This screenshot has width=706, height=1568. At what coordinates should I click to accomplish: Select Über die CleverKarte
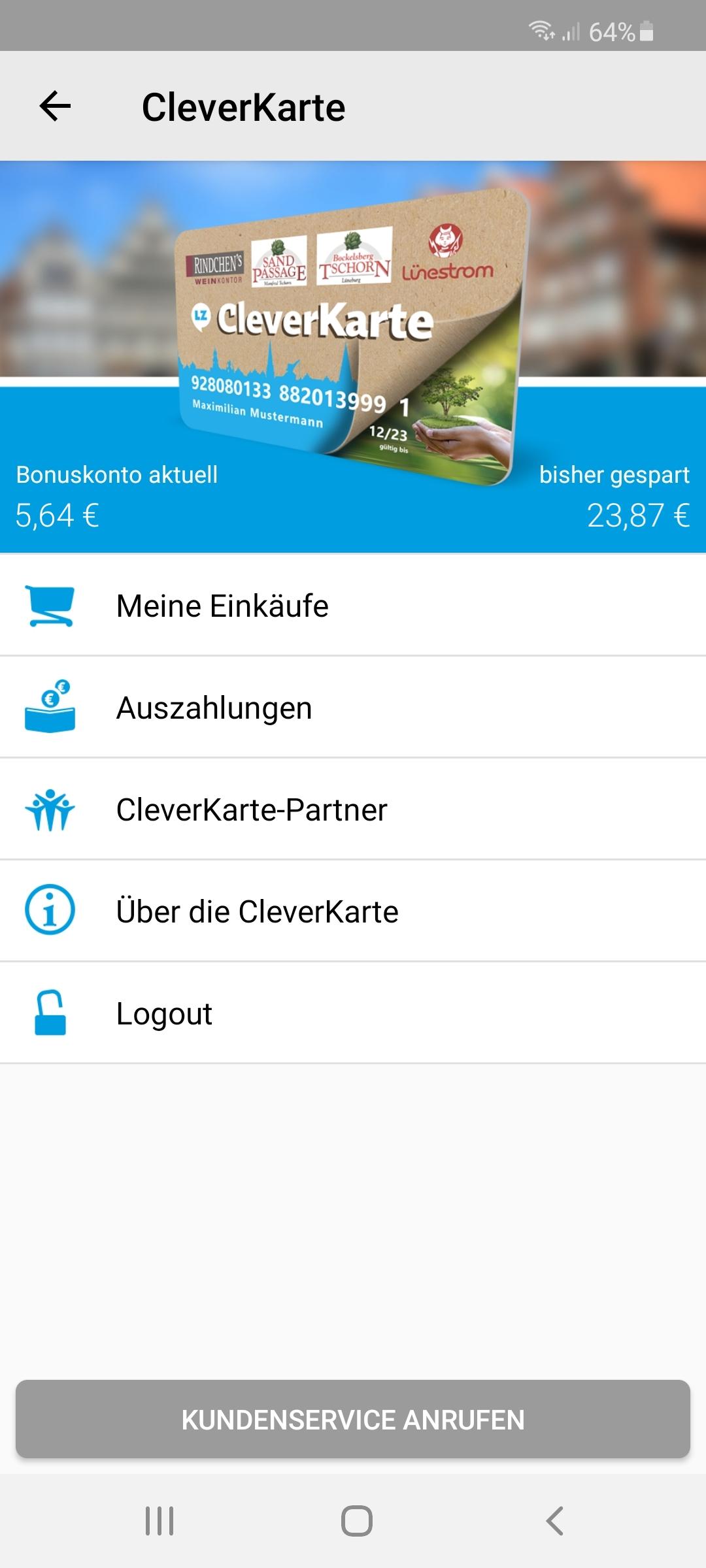pos(257,911)
